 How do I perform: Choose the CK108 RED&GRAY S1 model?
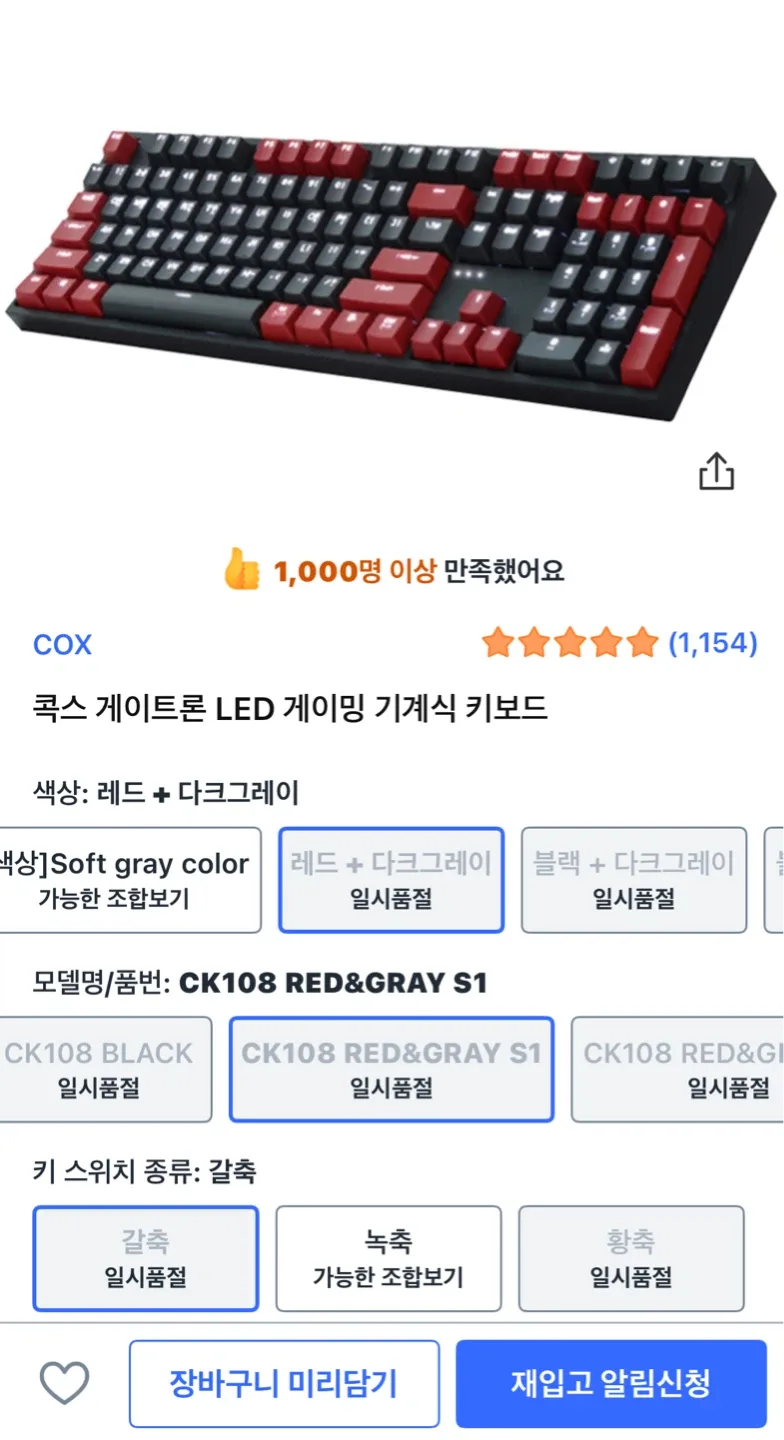391,1068
